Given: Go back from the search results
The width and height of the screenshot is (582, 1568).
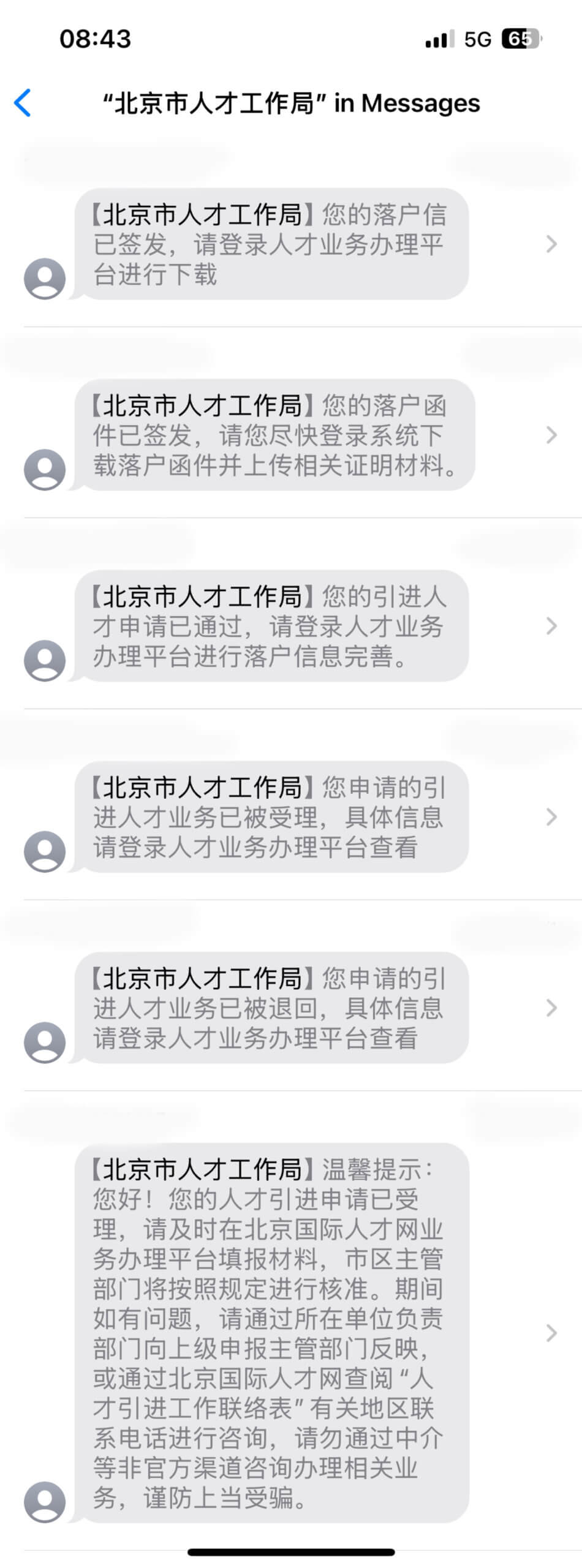Looking at the screenshot, I should [23, 102].
